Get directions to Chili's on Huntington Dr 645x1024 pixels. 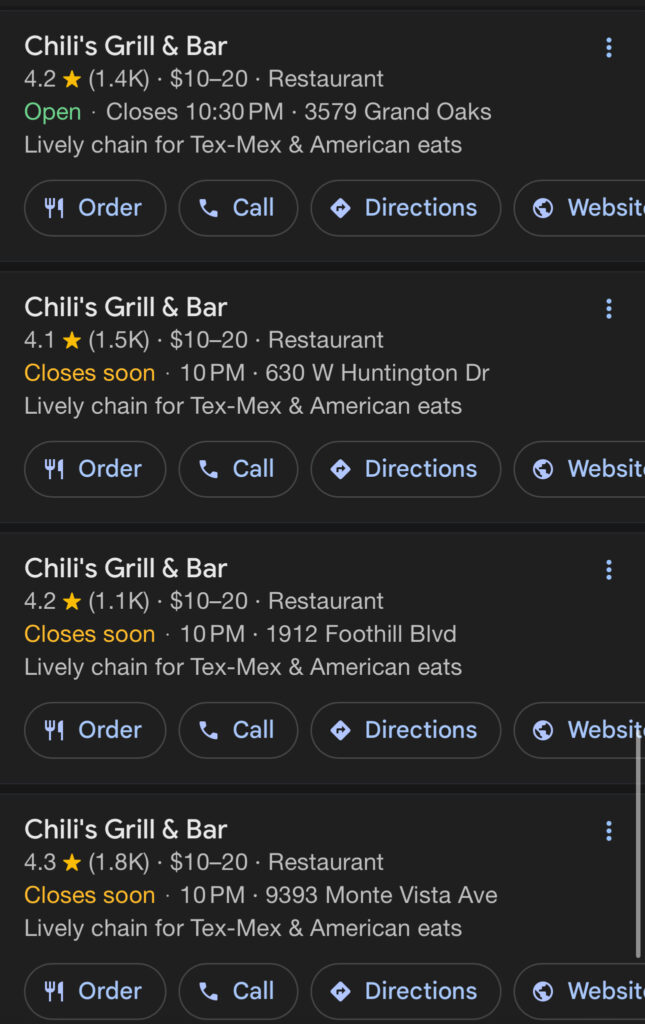[x=405, y=469]
